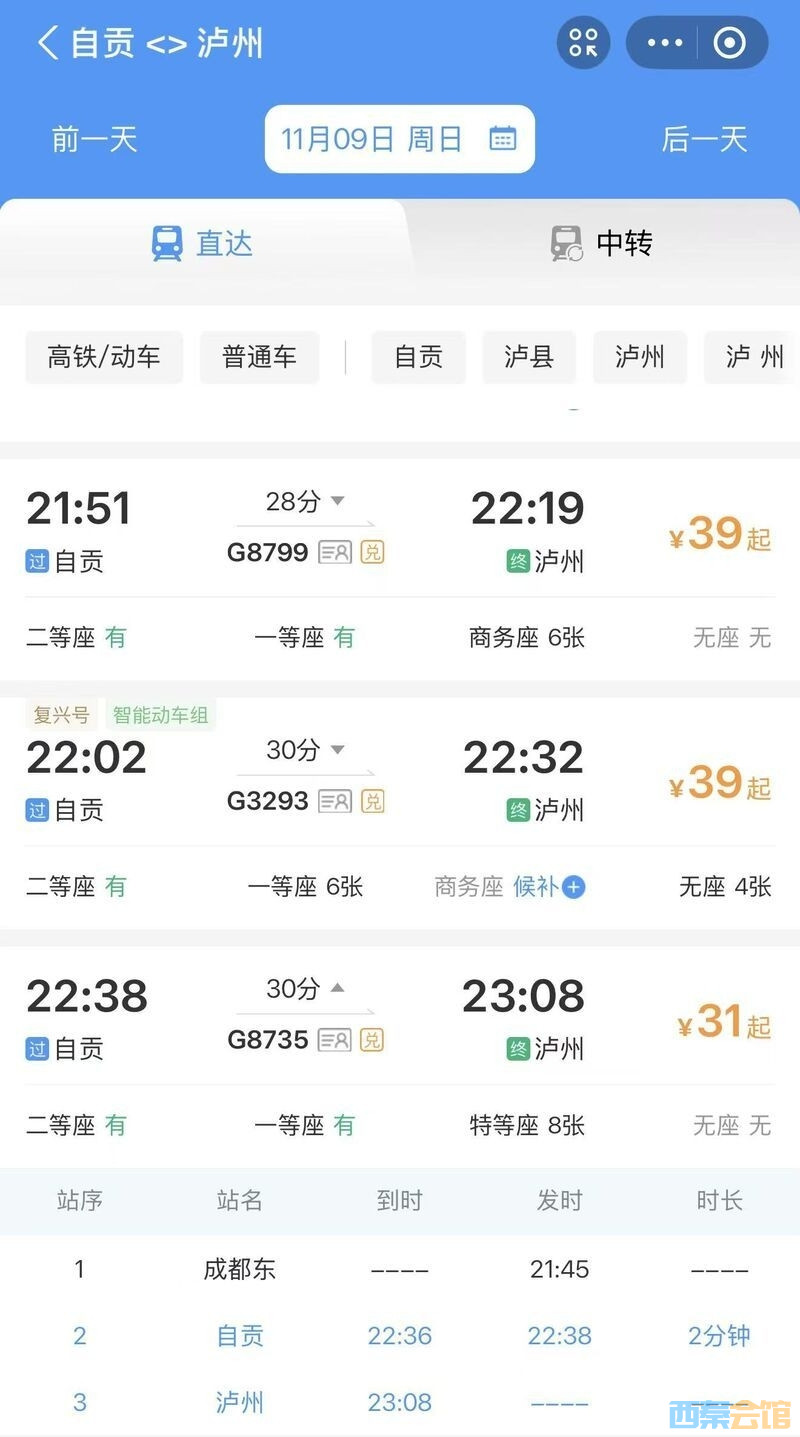Join 候补 waitlist for G3293 商务座
800x1437 pixels.
(549, 886)
